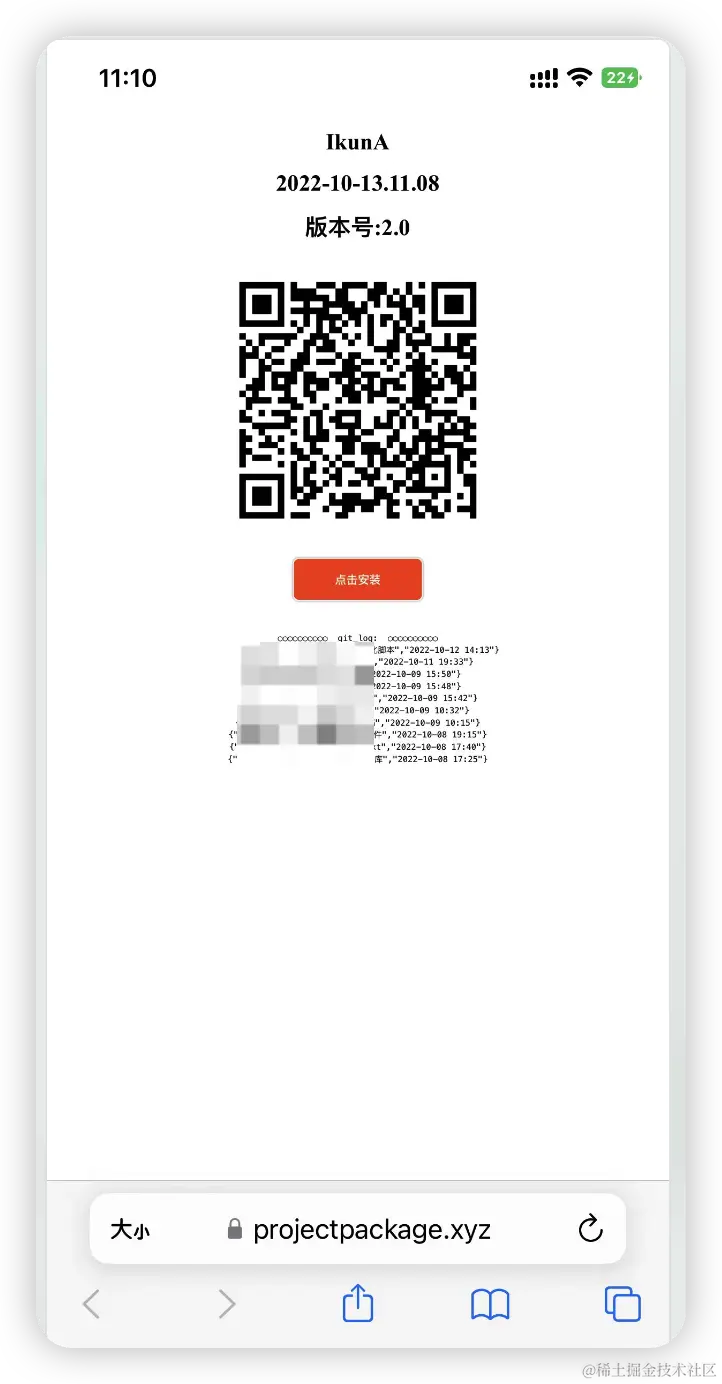The image size is (722, 1384).
Task: Tap the red 点击安装 install button
Action: point(358,579)
